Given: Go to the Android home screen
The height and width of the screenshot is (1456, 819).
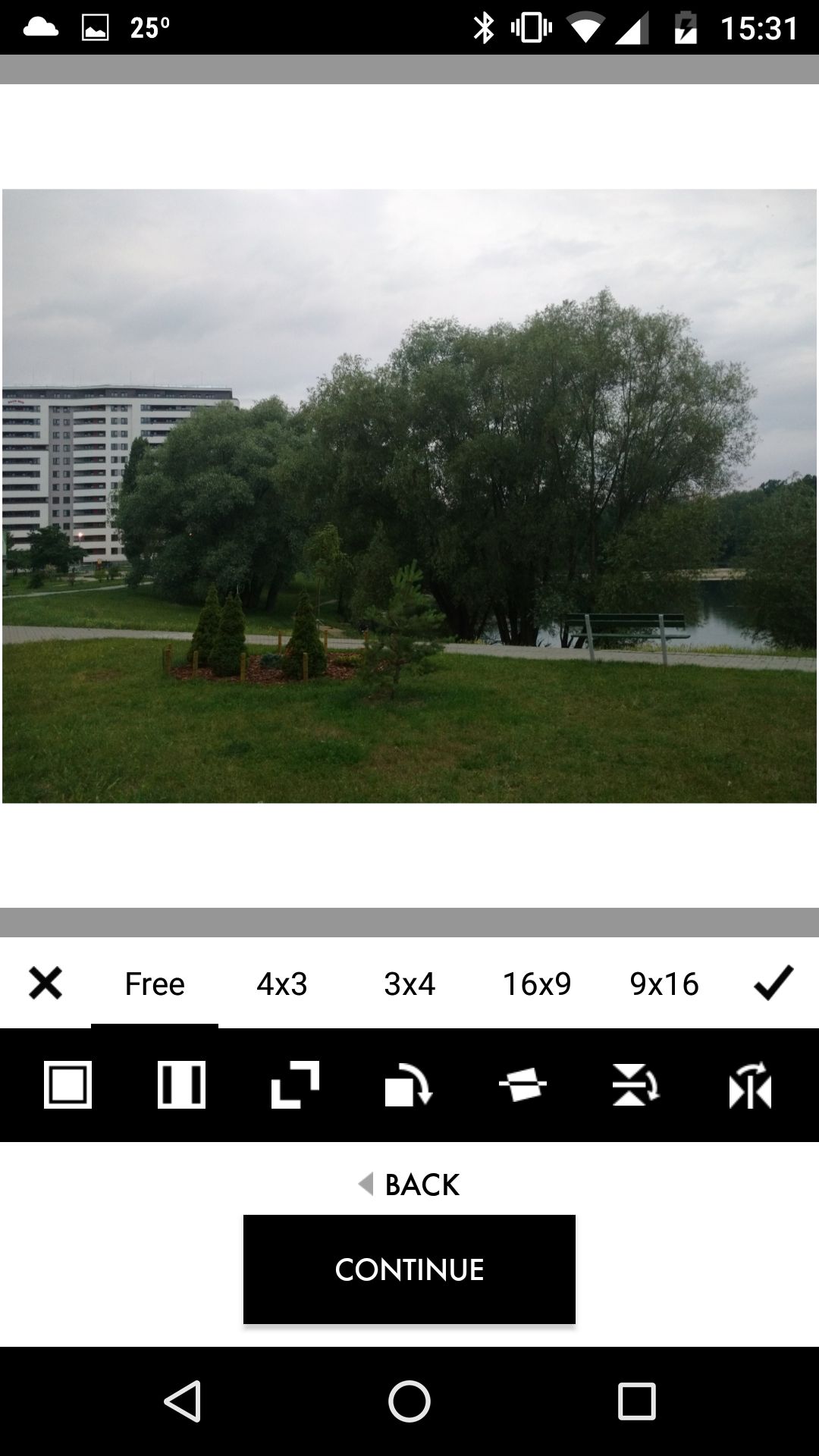Looking at the screenshot, I should click(x=409, y=1401).
